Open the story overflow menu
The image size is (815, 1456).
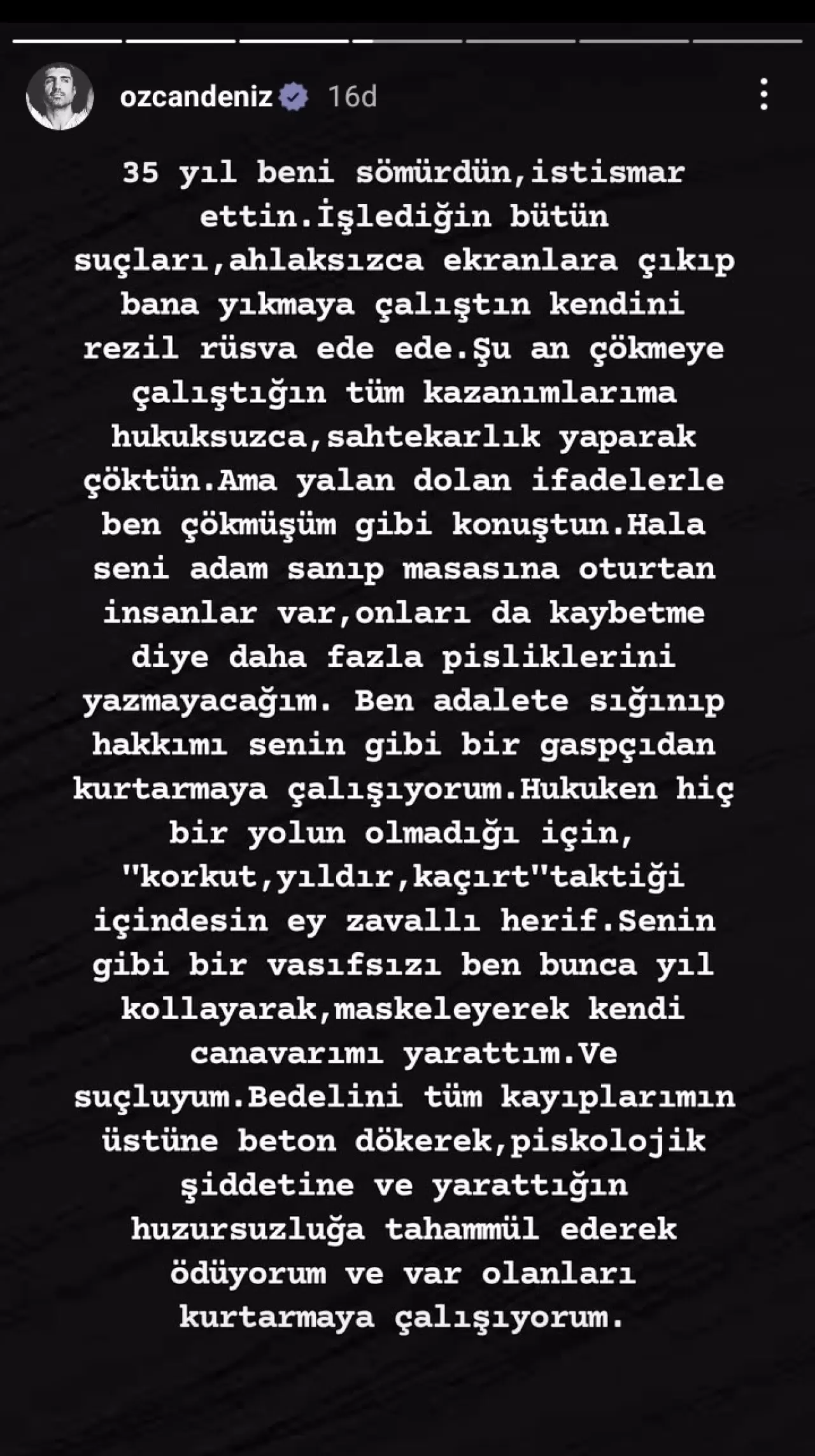coord(763,96)
